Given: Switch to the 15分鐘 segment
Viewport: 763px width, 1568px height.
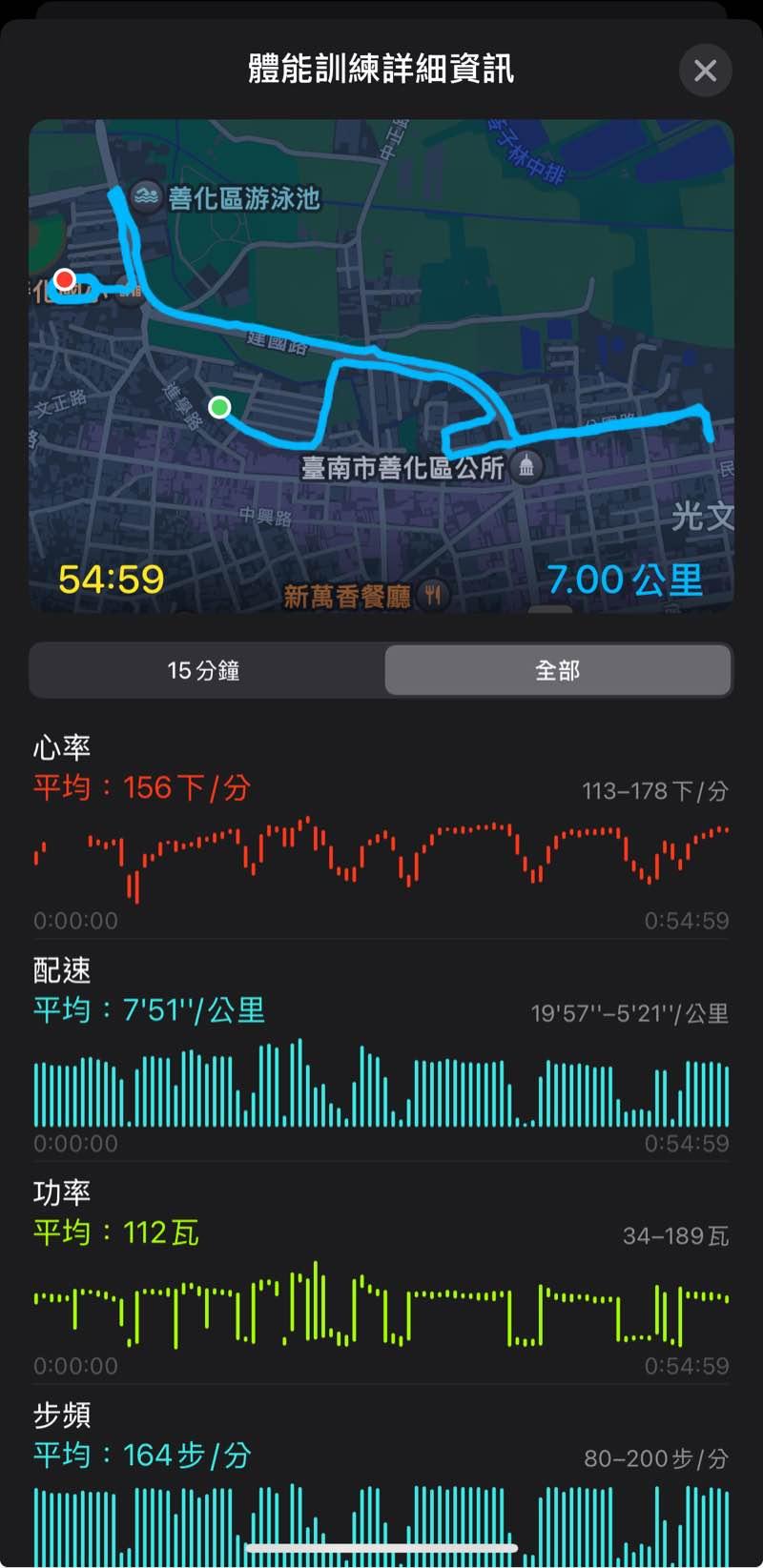Looking at the screenshot, I should (204, 671).
